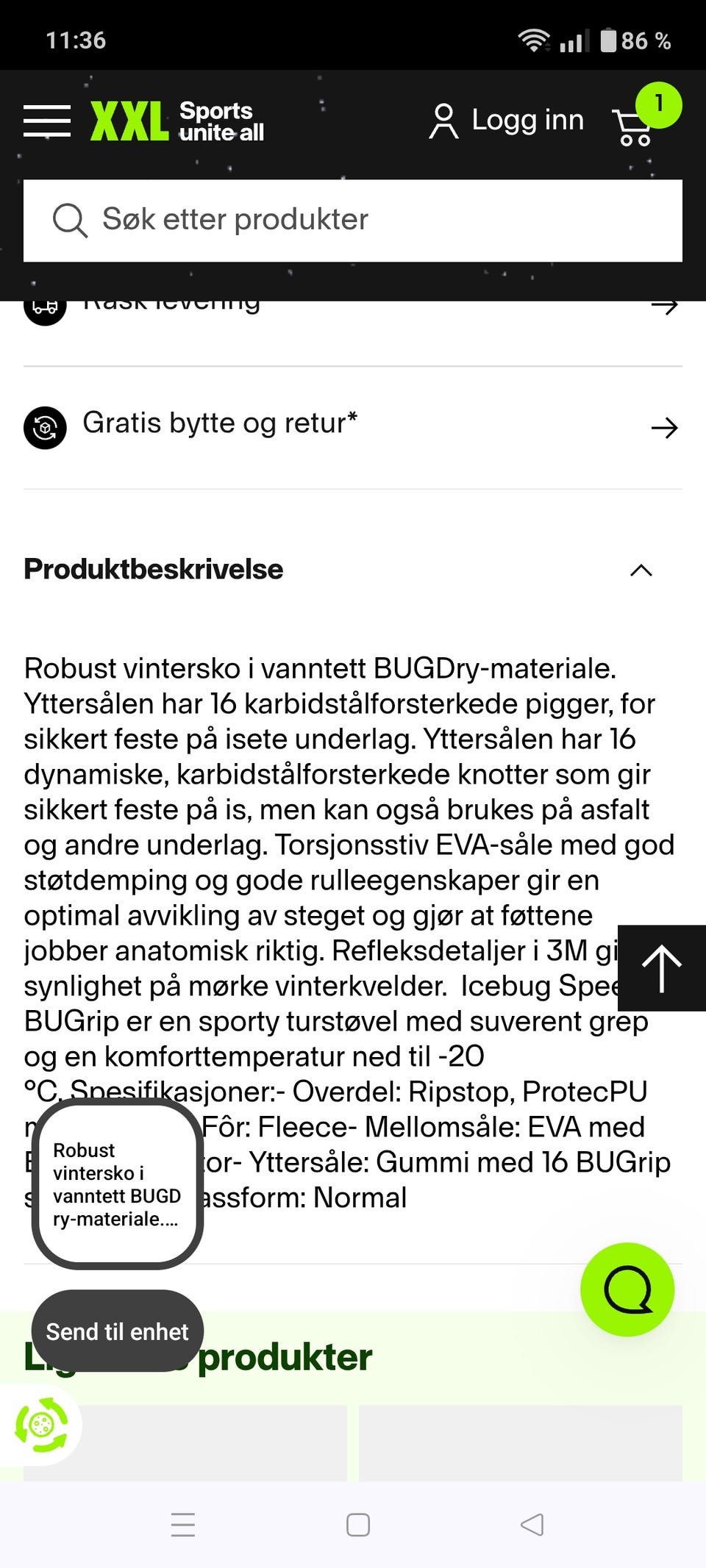Open recent apps from navigation bar
Image resolution: width=706 pixels, height=1568 pixels.
(x=183, y=1525)
